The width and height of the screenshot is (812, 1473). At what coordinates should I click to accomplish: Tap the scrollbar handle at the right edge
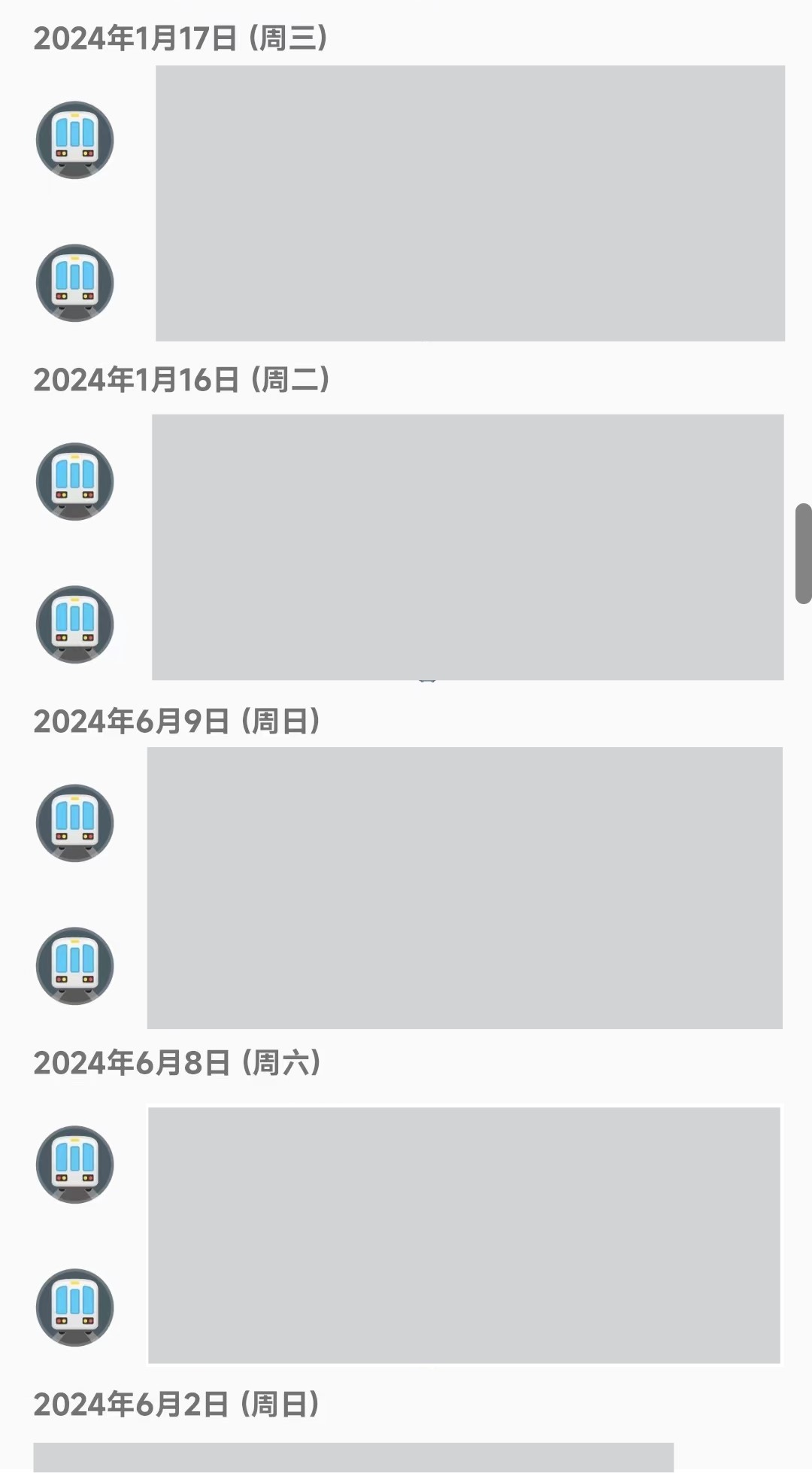pyautogui.click(x=804, y=554)
